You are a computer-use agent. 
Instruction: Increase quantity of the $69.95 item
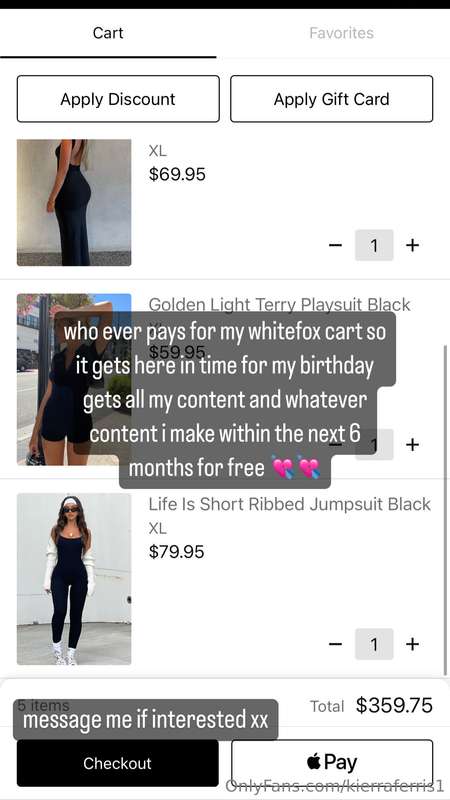[412, 245]
